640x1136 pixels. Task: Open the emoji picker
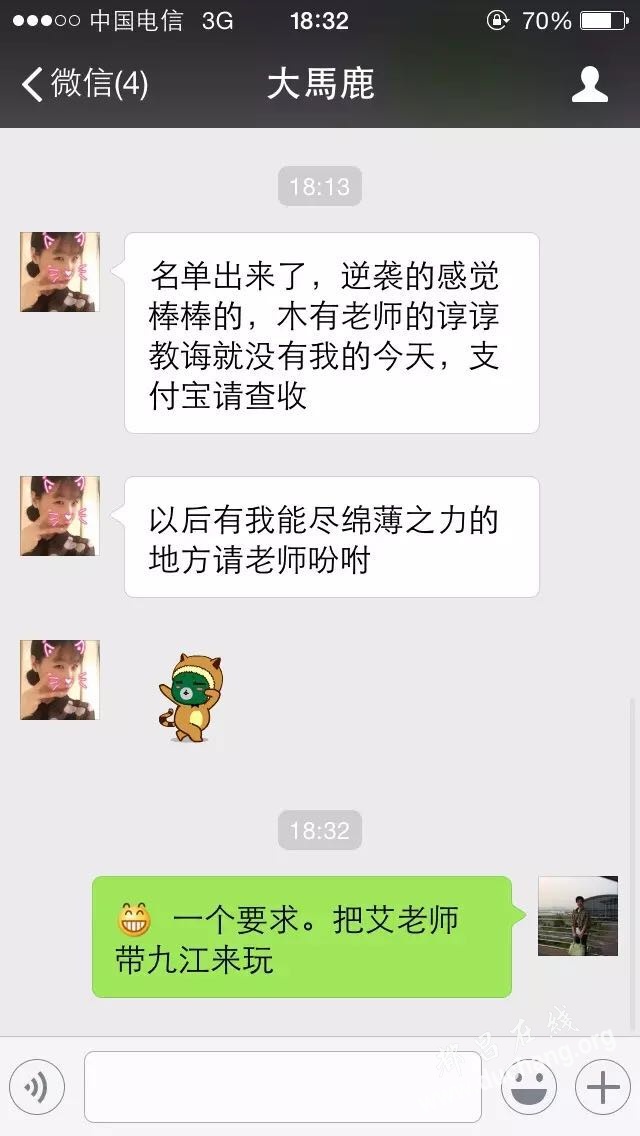pyautogui.click(x=528, y=1087)
